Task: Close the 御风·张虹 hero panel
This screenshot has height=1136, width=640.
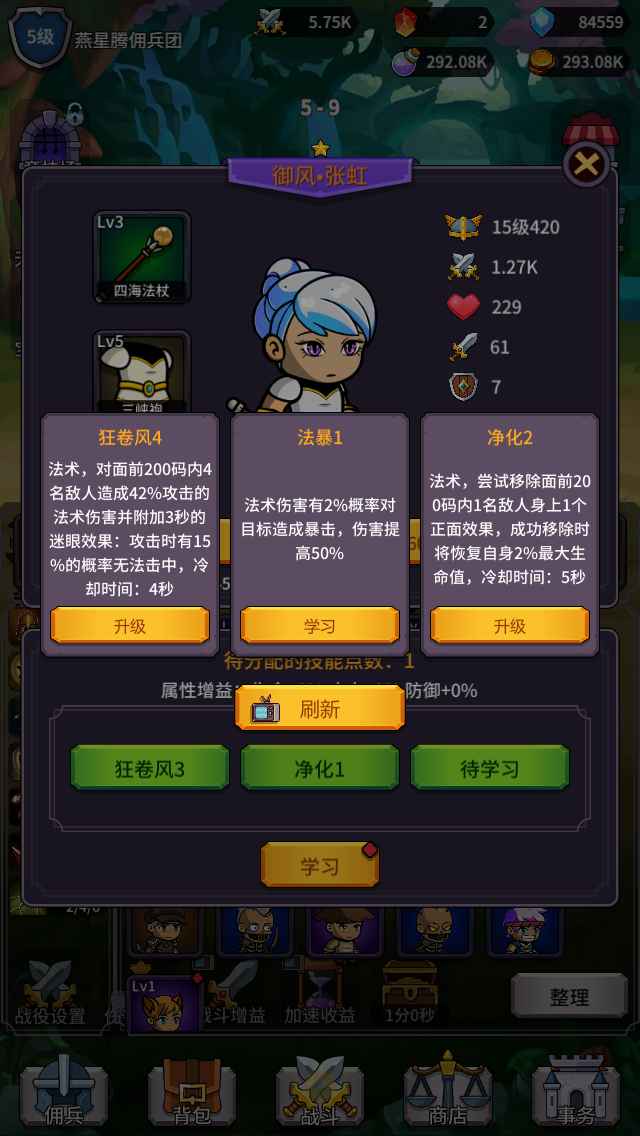Action: point(586,165)
